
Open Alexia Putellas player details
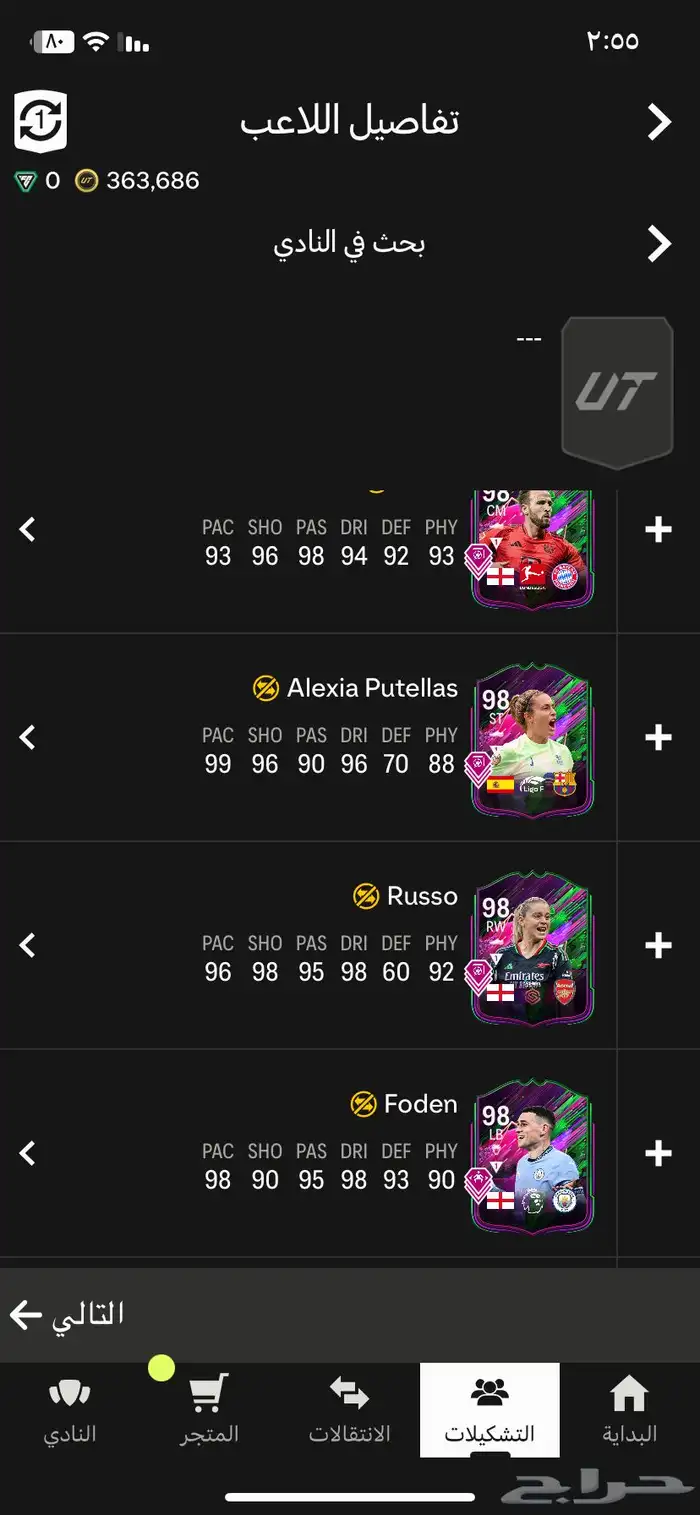[532, 738]
